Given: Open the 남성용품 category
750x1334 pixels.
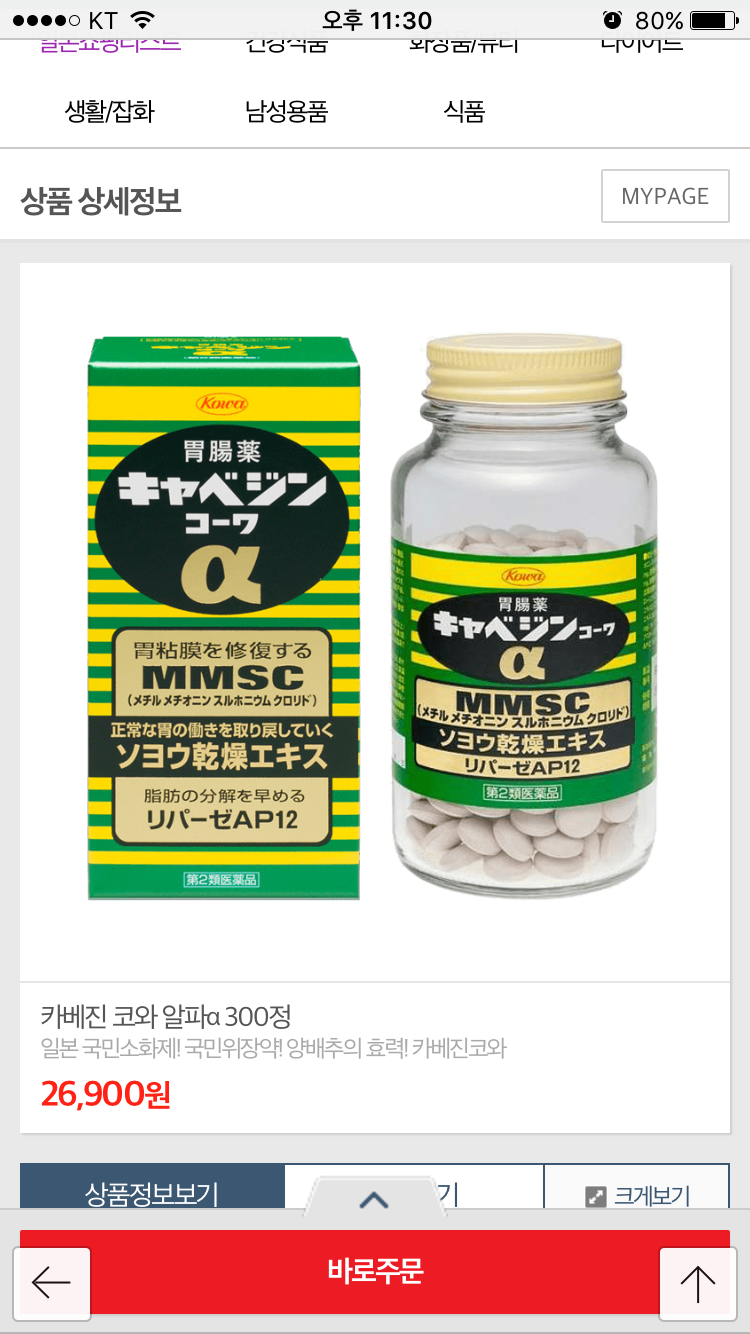Looking at the screenshot, I should pyautogui.click(x=286, y=111).
